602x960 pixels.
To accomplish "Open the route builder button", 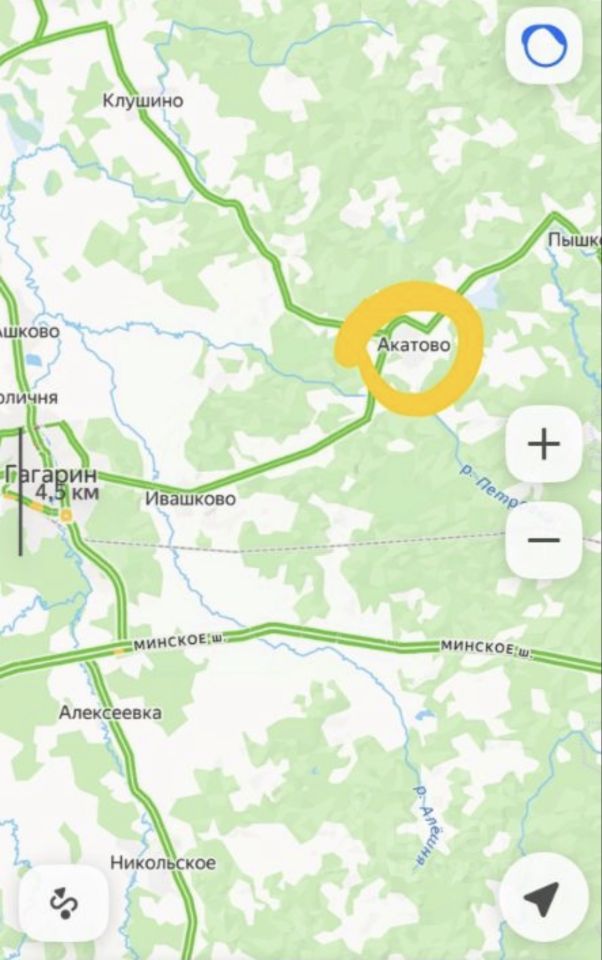I will click(x=64, y=903).
